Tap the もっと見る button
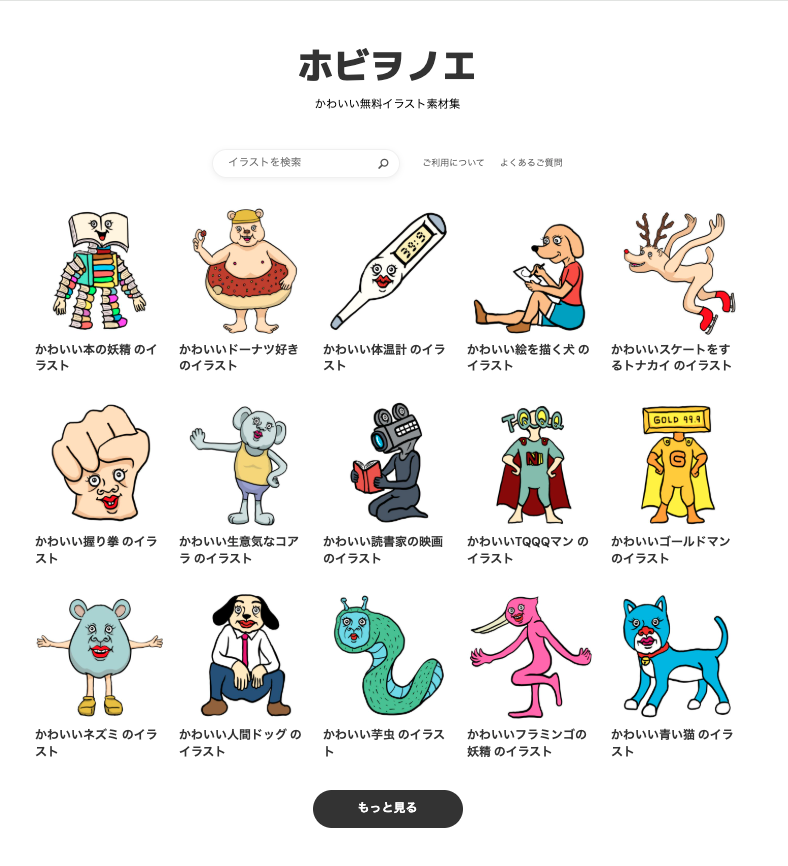The width and height of the screenshot is (788, 866). tap(388, 808)
